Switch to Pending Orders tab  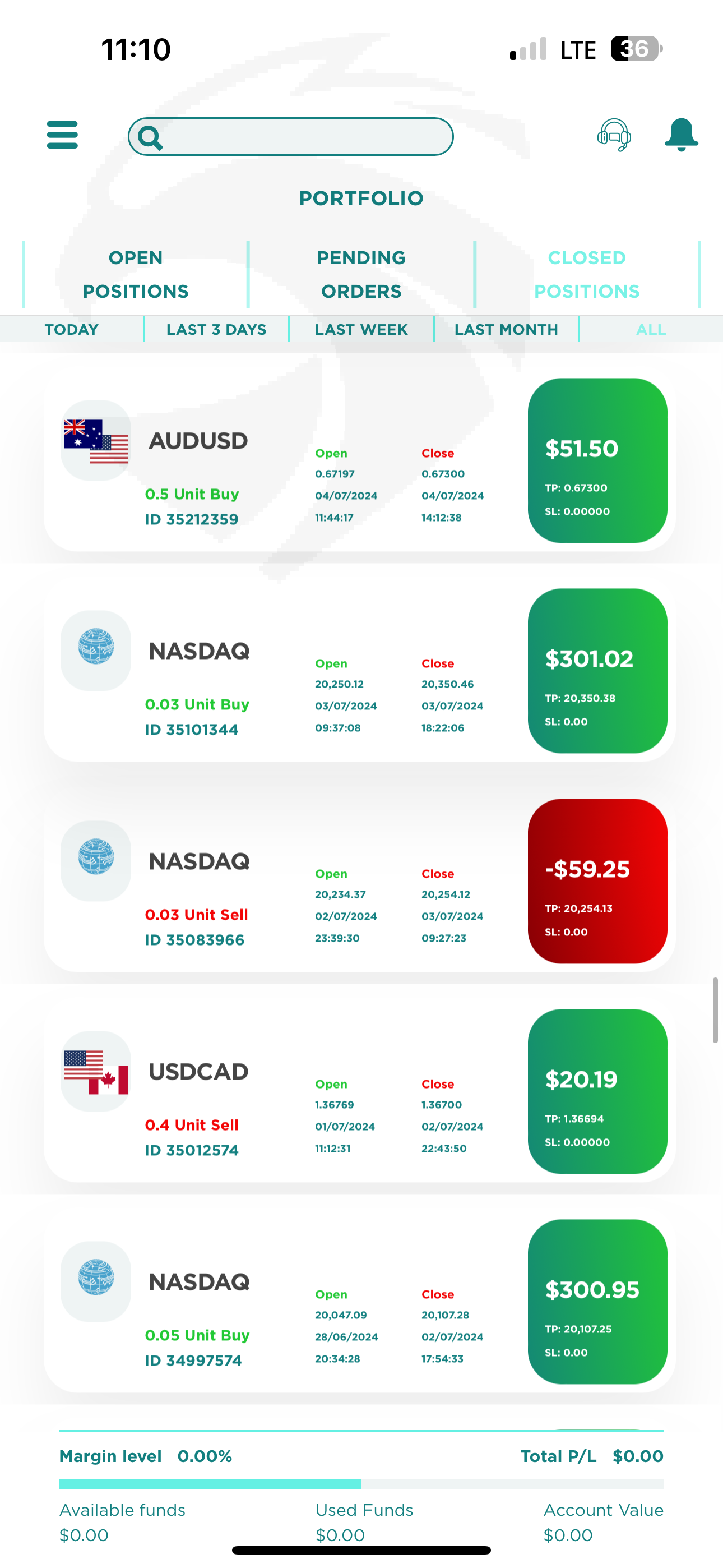pyautogui.click(x=361, y=275)
